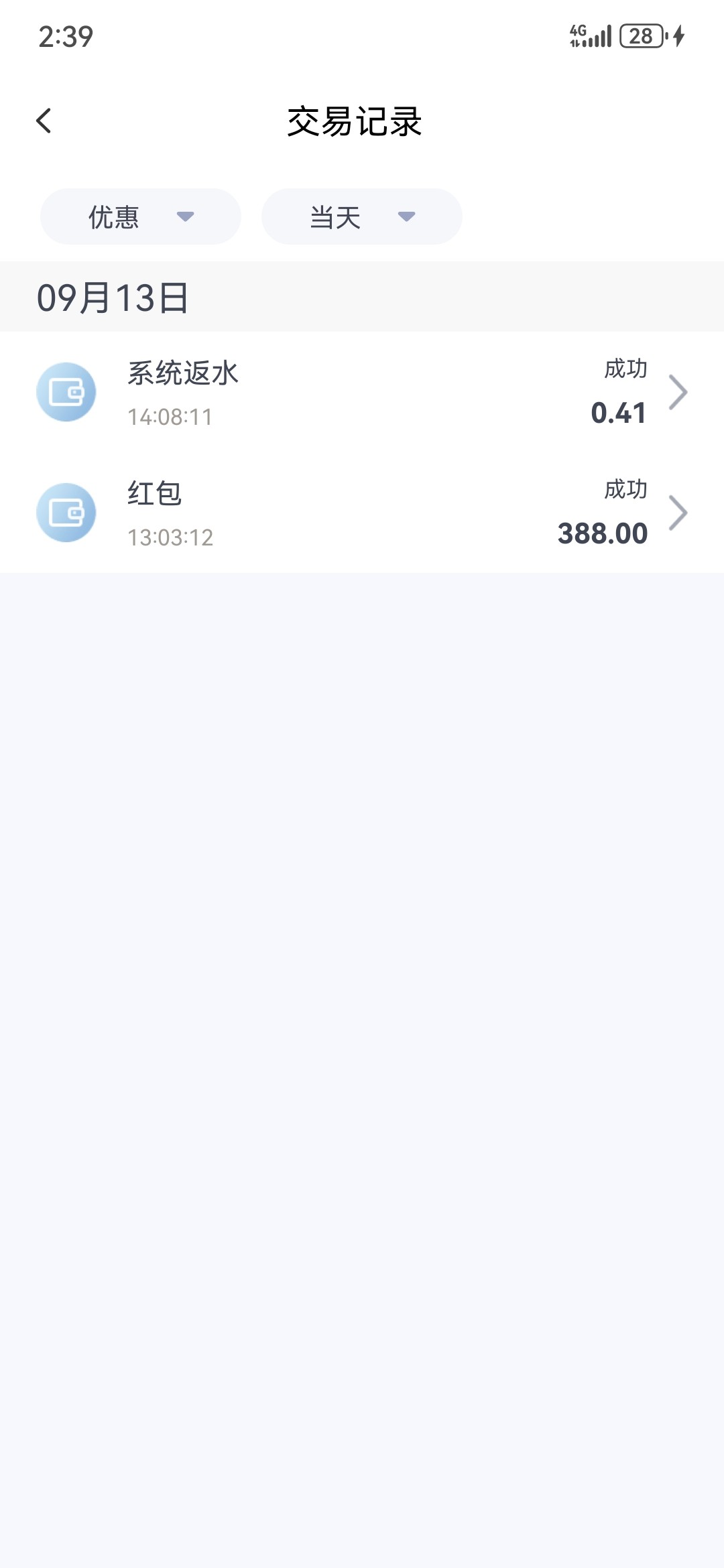Image resolution: width=724 pixels, height=1568 pixels.
Task: Expand the 优惠 type filter dropdown
Action: (141, 216)
